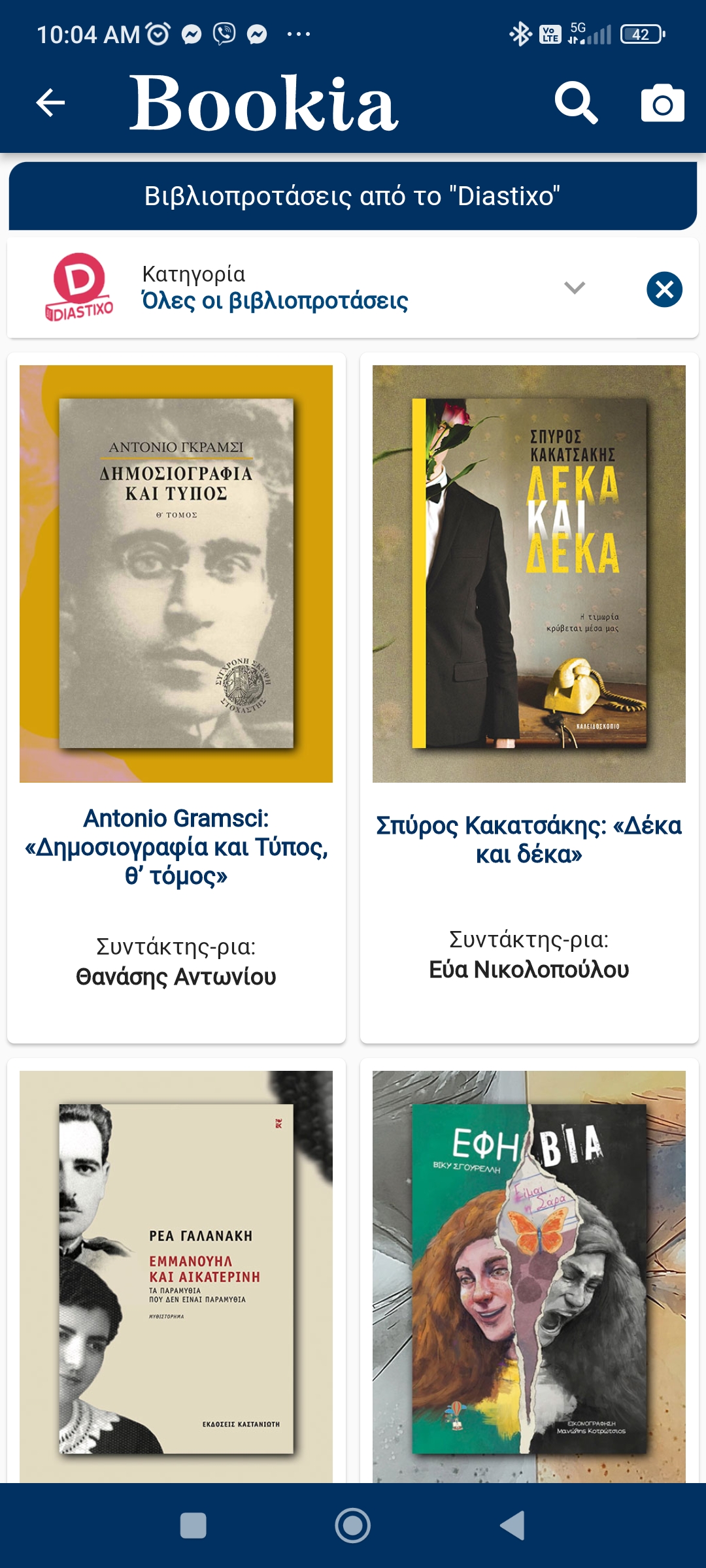Expand the Κατηγορία dropdown

[574, 288]
